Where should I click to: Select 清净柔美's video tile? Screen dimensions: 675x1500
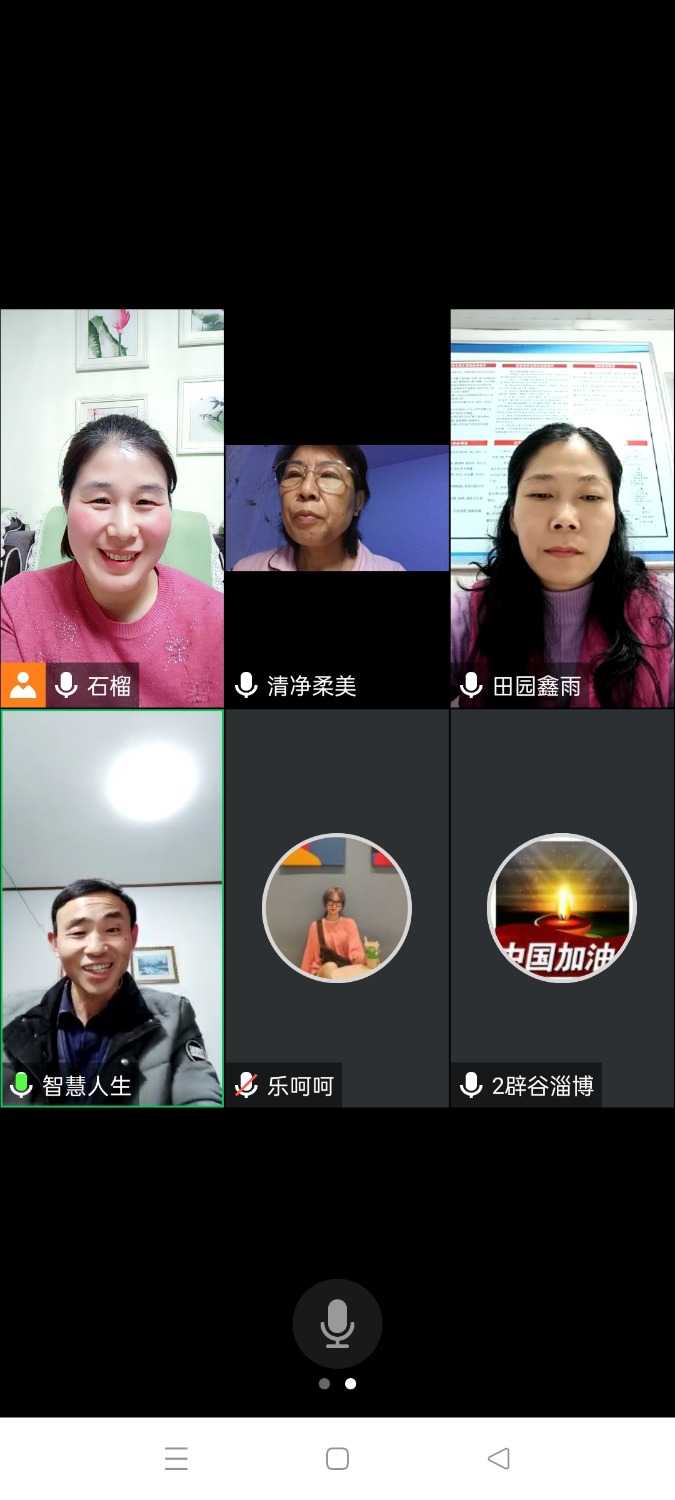pyautogui.click(x=337, y=507)
